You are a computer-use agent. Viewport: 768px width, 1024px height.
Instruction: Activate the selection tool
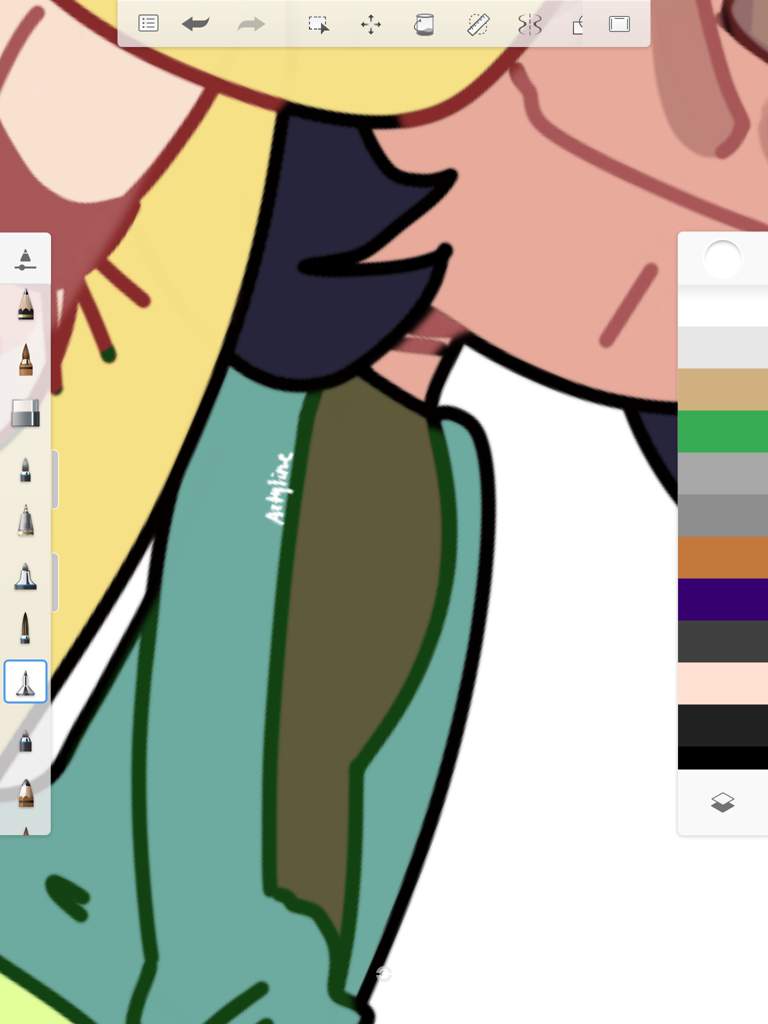pyautogui.click(x=319, y=24)
